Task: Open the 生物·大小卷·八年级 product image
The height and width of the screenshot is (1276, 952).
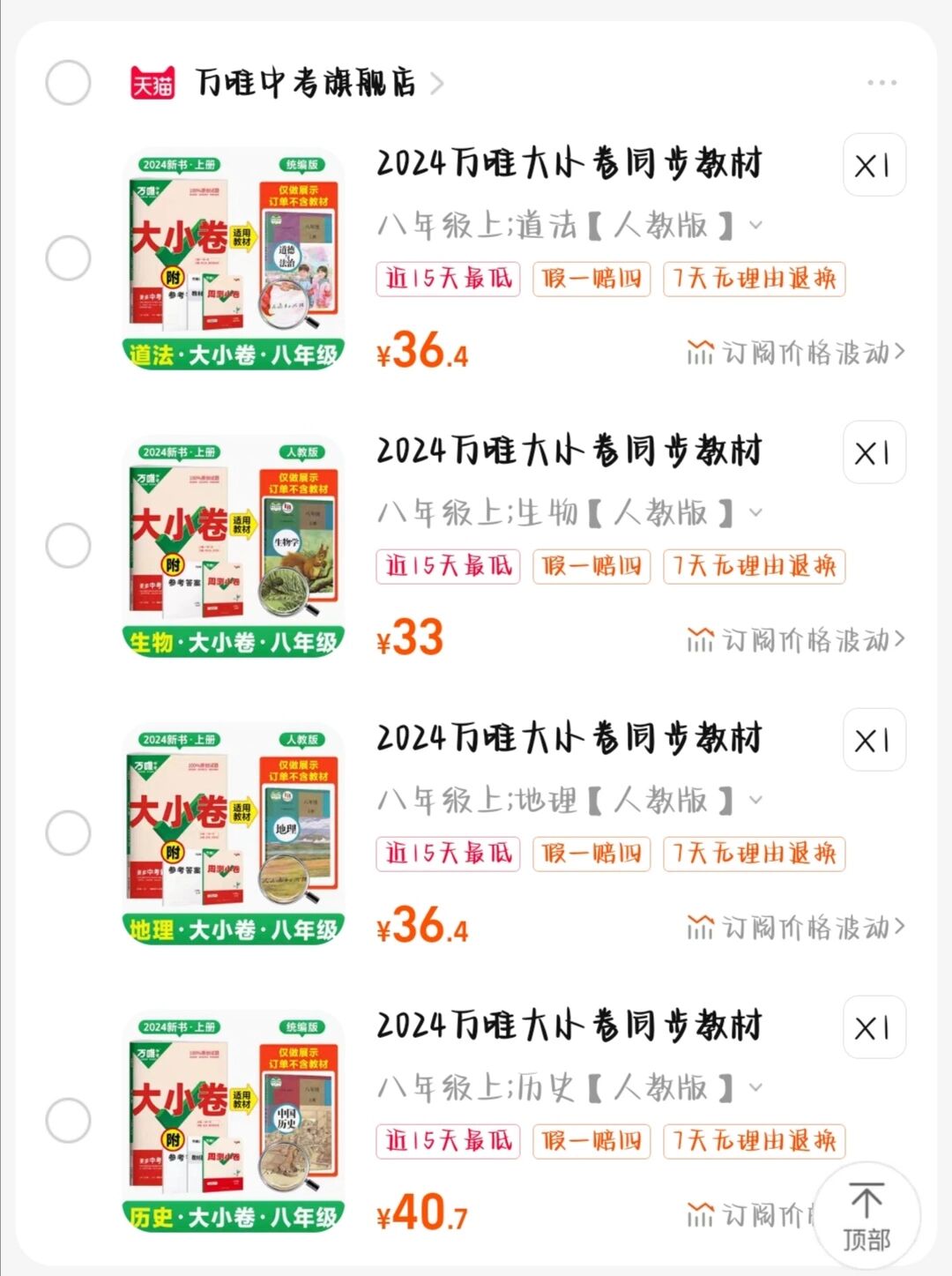Action: (233, 546)
